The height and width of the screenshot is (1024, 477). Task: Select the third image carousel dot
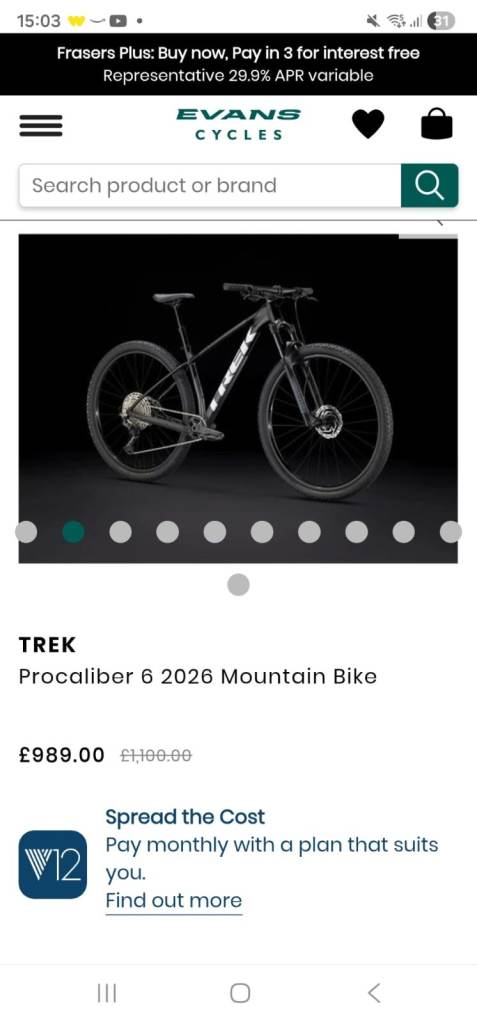point(120,532)
